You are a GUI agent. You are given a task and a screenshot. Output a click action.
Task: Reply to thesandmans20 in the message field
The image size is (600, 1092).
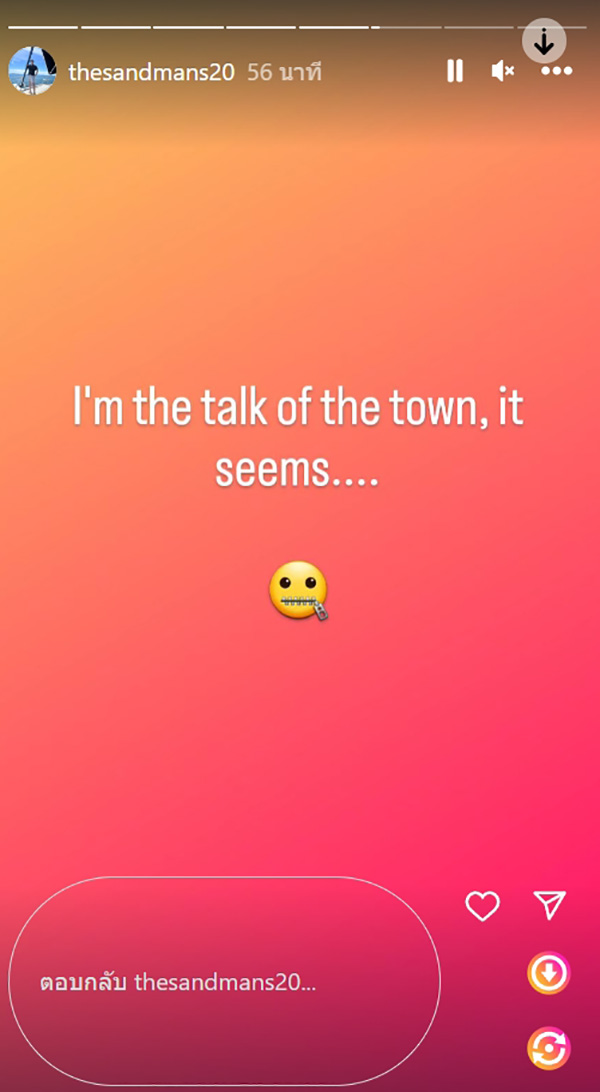click(x=224, y=981)
